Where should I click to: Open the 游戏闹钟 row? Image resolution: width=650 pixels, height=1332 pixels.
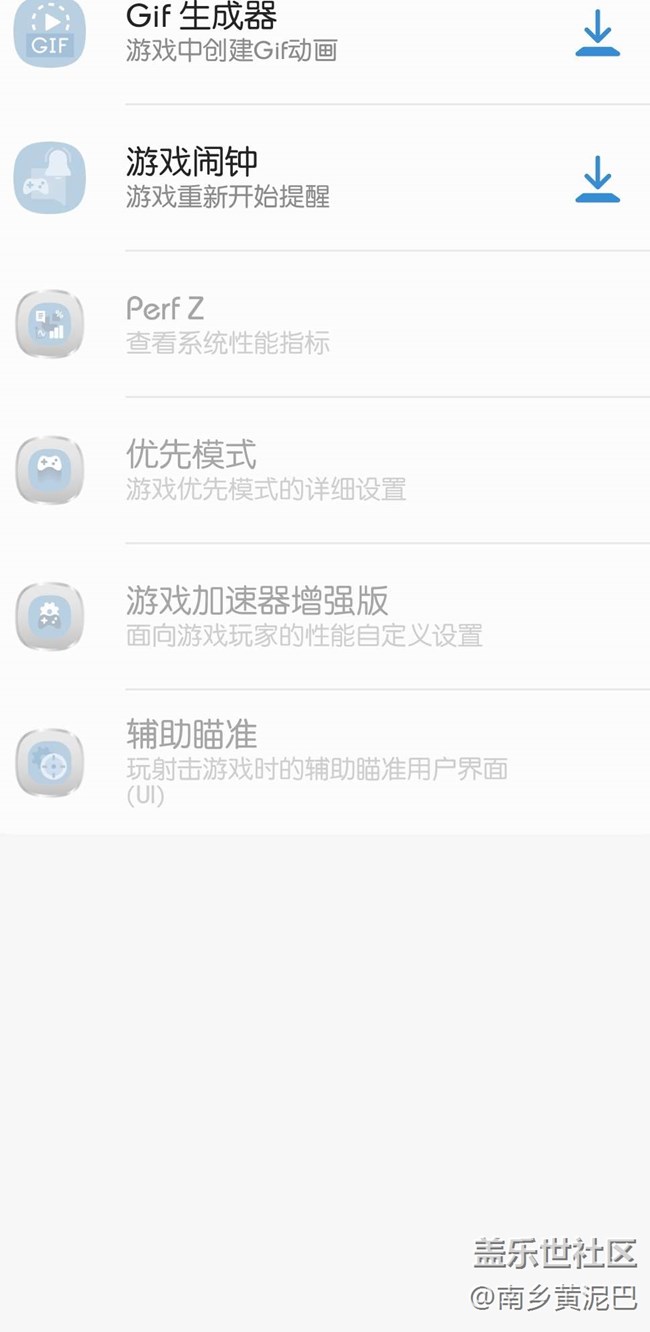300,178
